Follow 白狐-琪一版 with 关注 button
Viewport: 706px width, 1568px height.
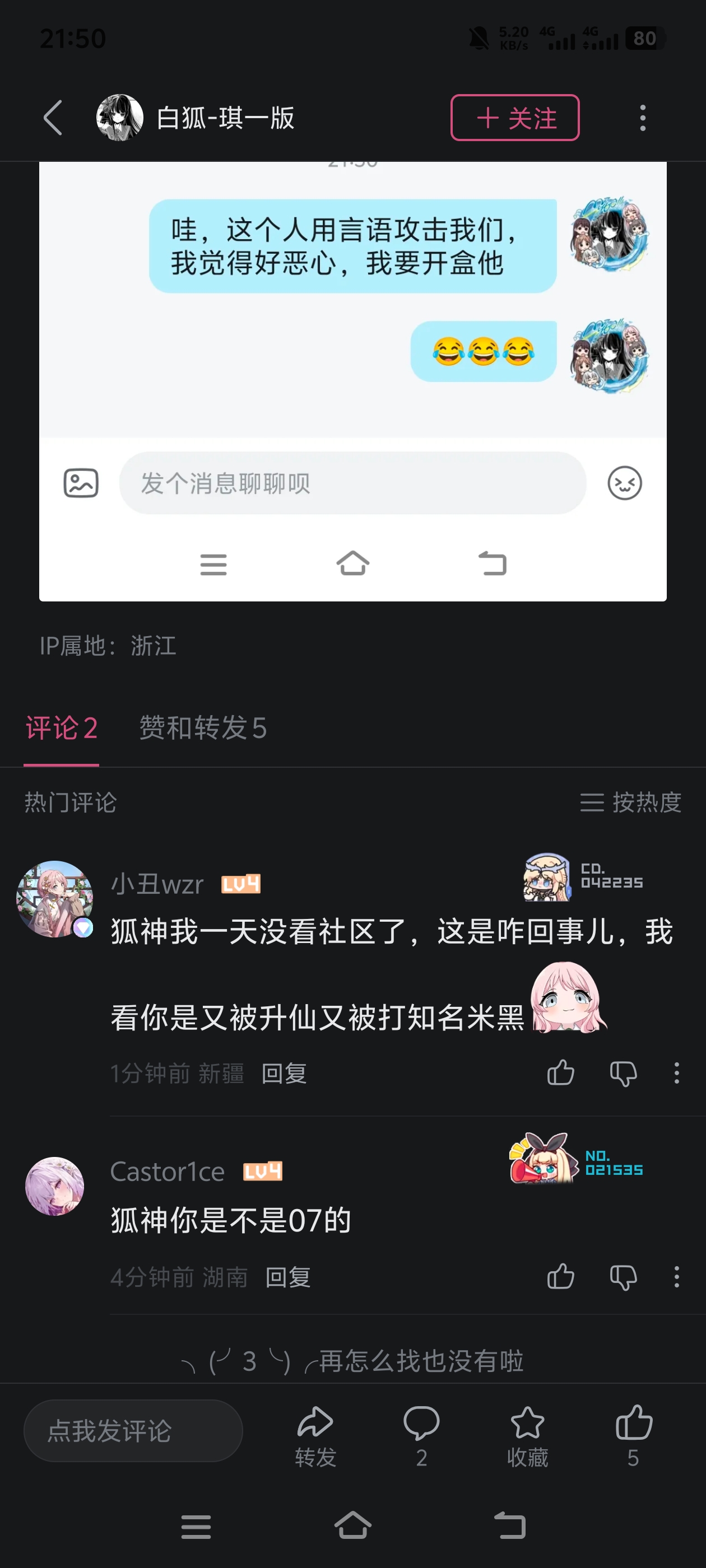[515, 118]
